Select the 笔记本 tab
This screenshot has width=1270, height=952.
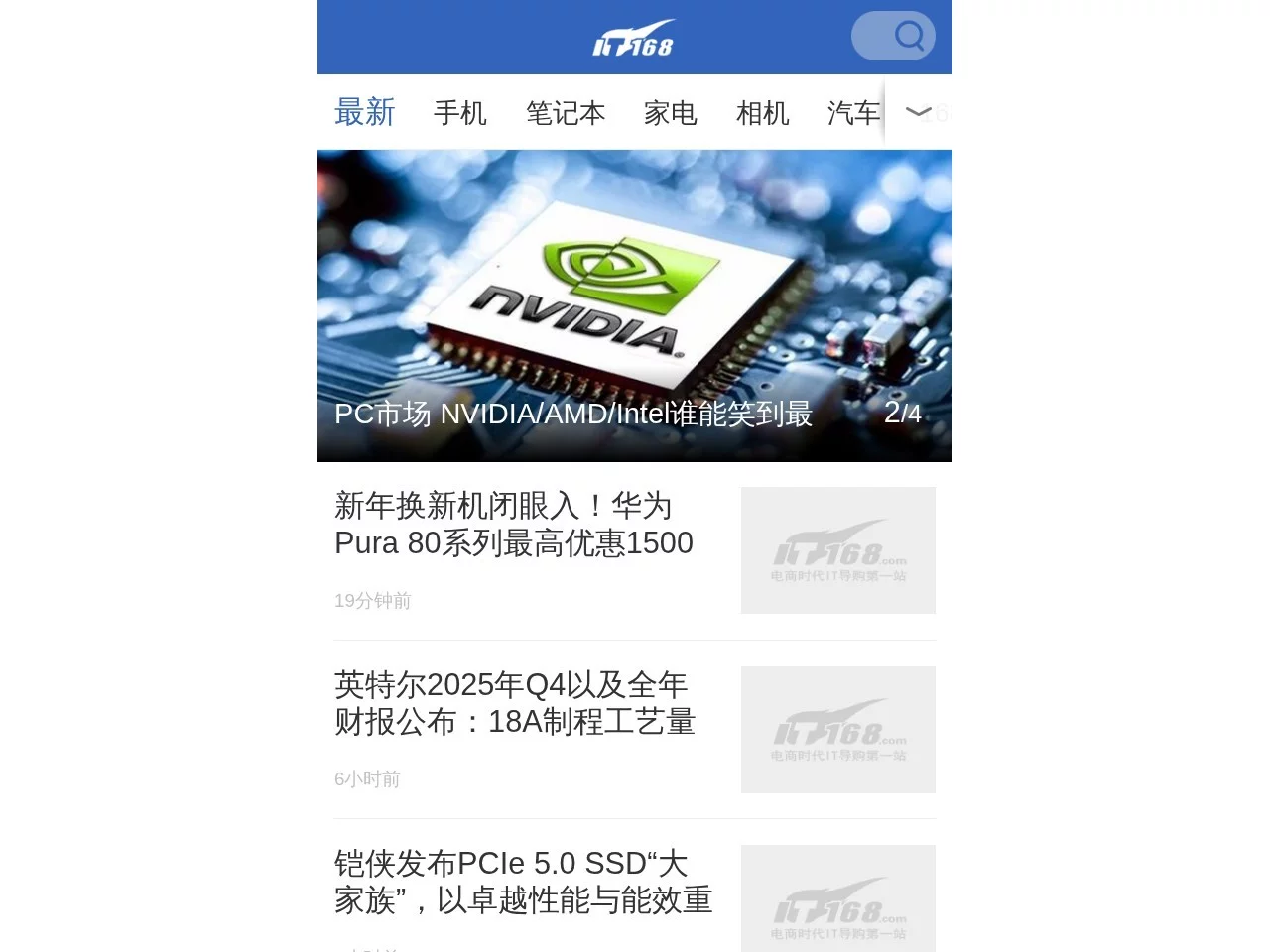(565, 113)
